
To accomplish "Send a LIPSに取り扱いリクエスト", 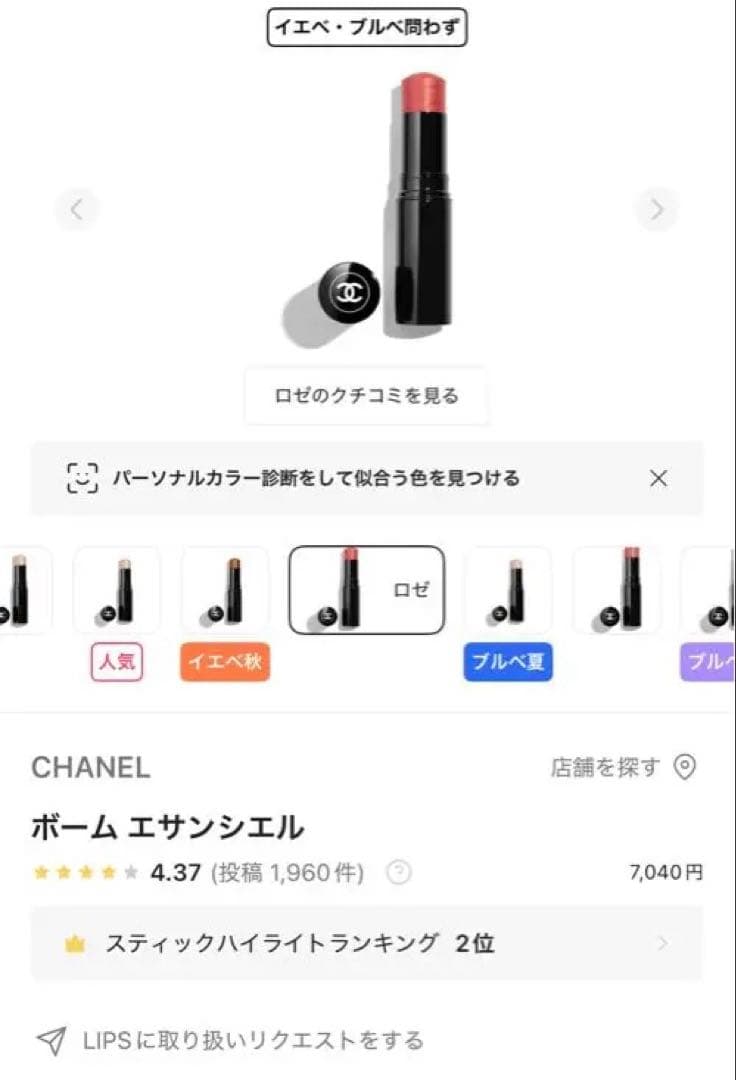I will pos(230,1041).
